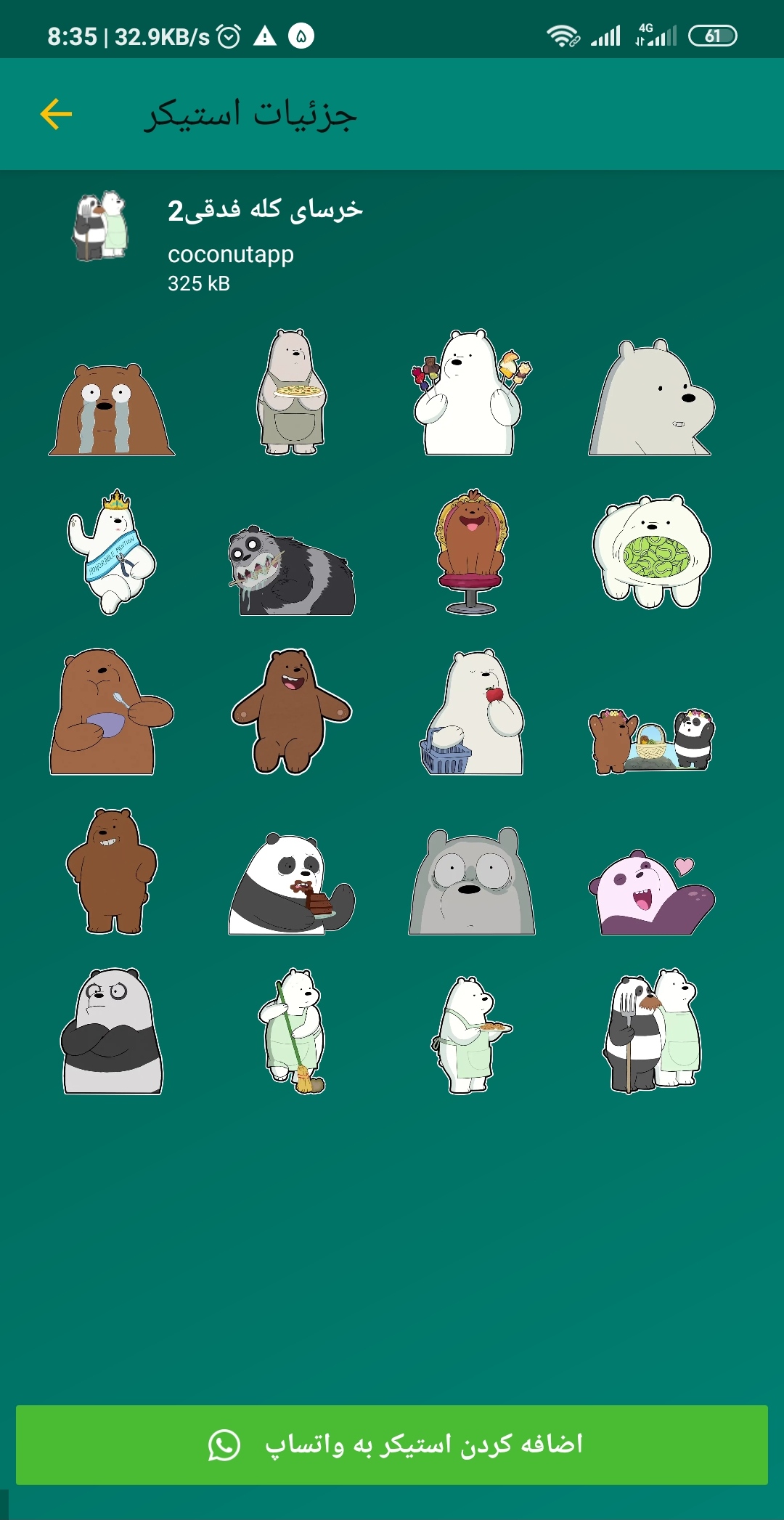This screenshot has height=1520, width=784.
Task: Open the polar bear carrying a cookie plate sticker
Action: click(x=471, y=1034)
